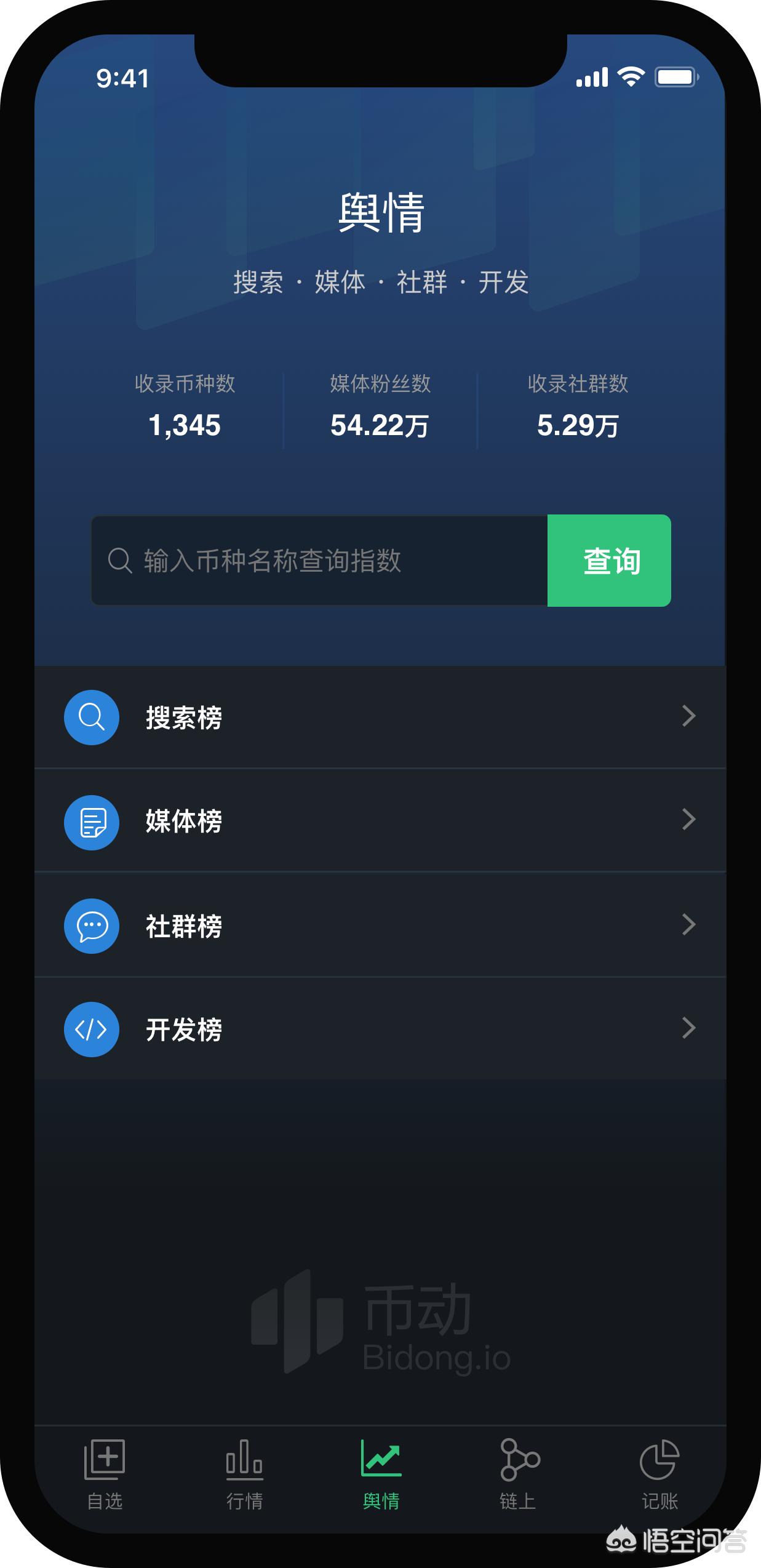Open the 搜索榜 ranking
The image size is (761, 1568).
coord(380,718)
